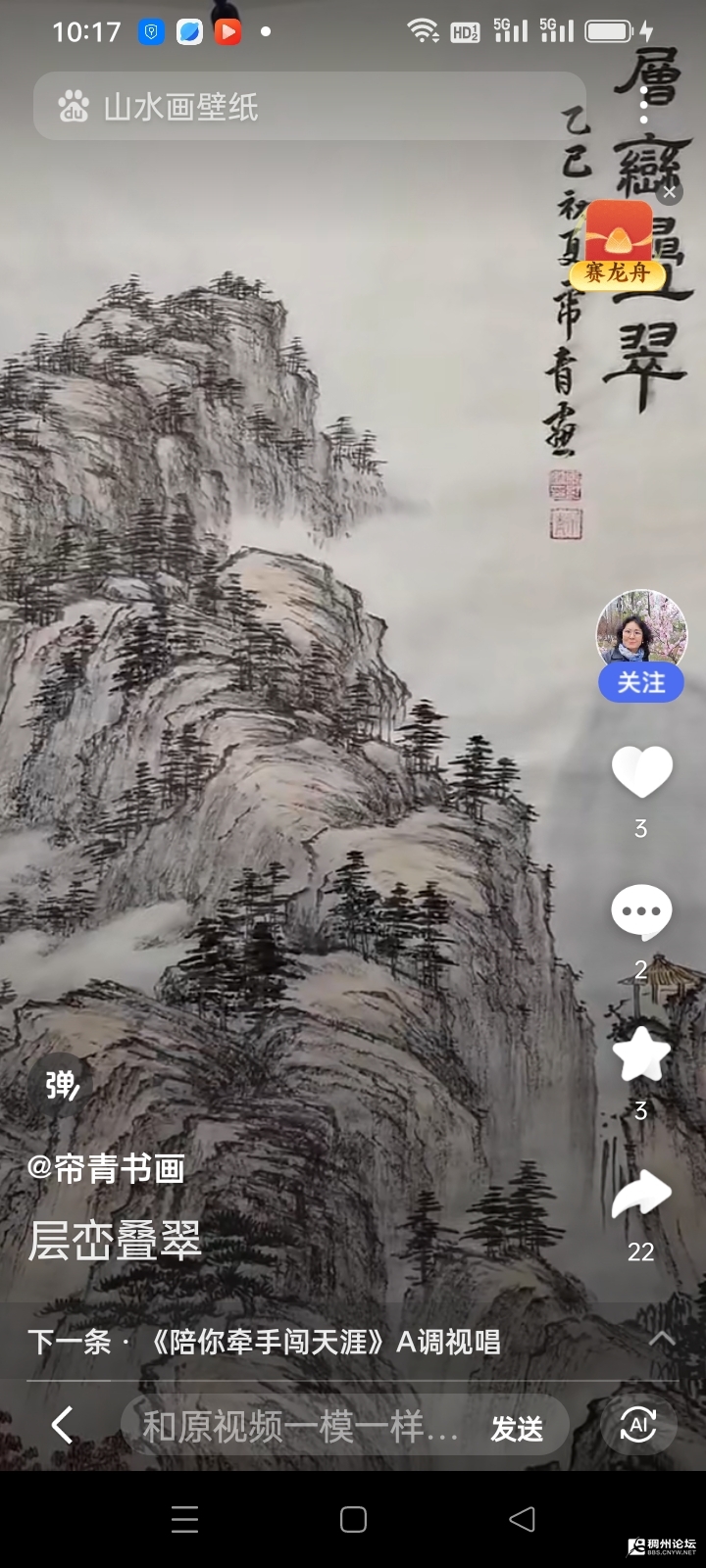Image resolution: width=706 pixels, height=1568 pixels.
Task: Open the comments bubble
Action: pos(641,912)
